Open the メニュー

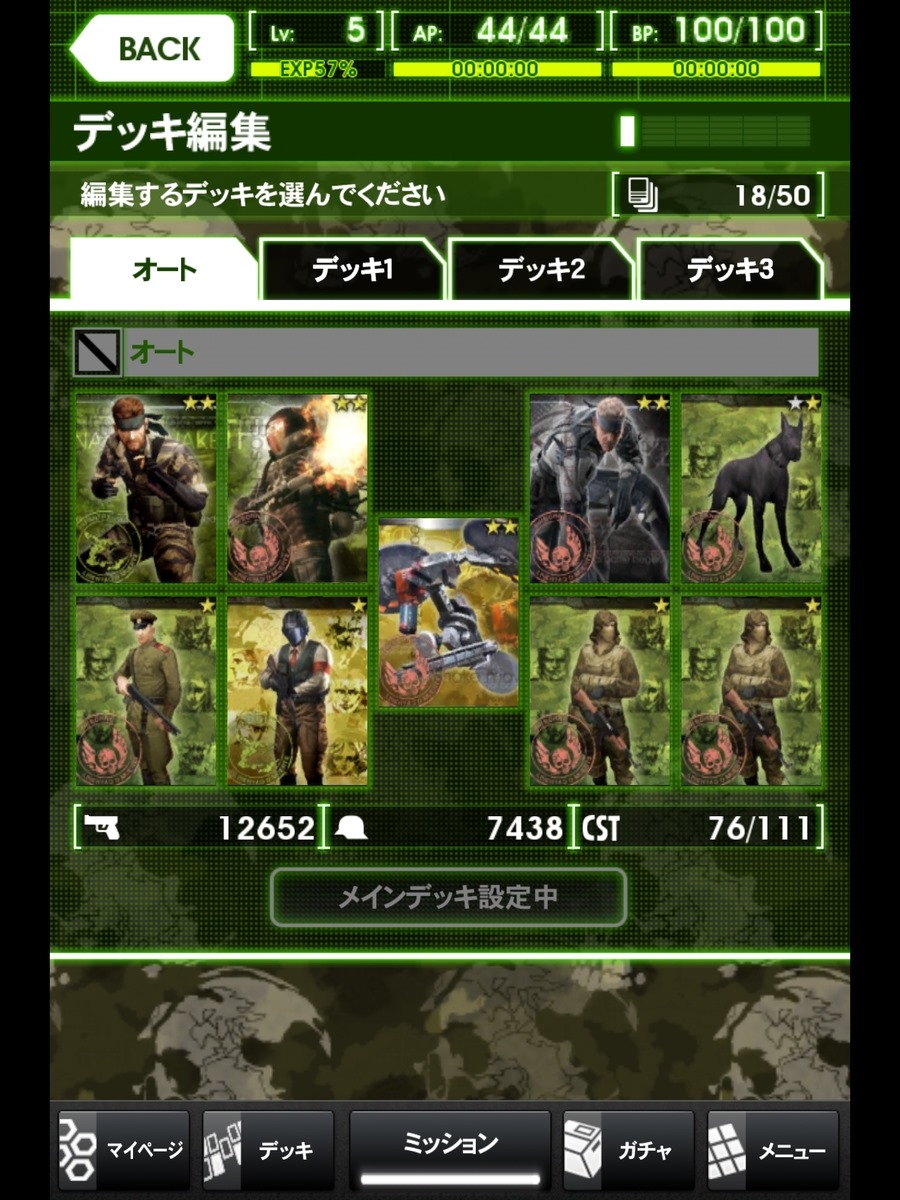point(772,1150)
